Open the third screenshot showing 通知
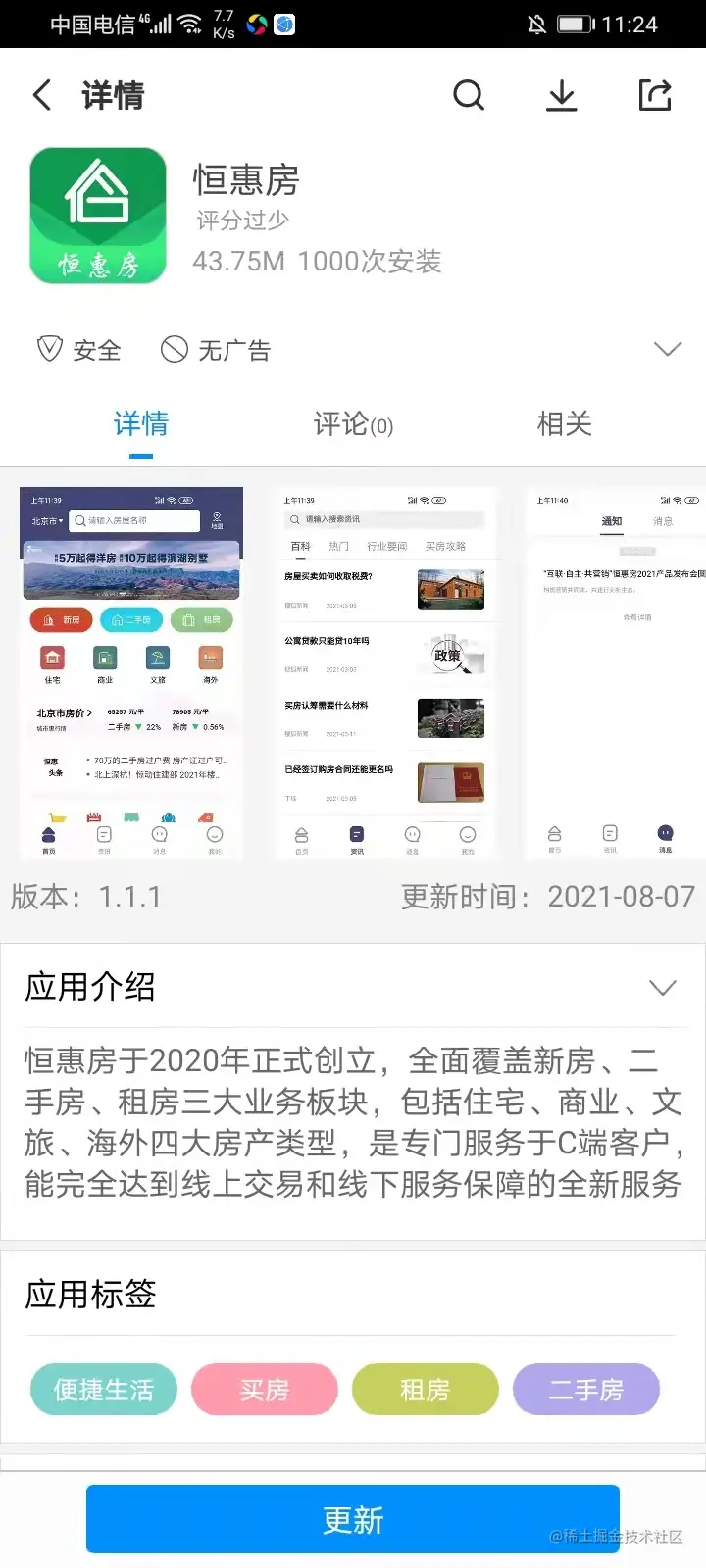 616,674
